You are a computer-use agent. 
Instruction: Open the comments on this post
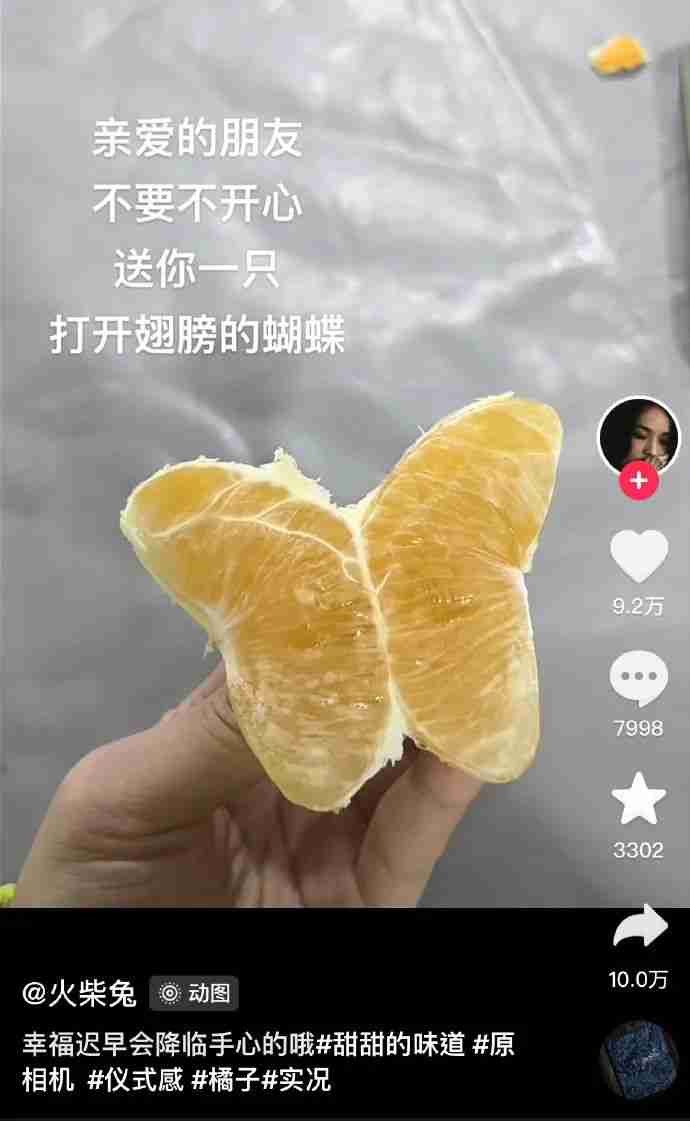[639, 678]
